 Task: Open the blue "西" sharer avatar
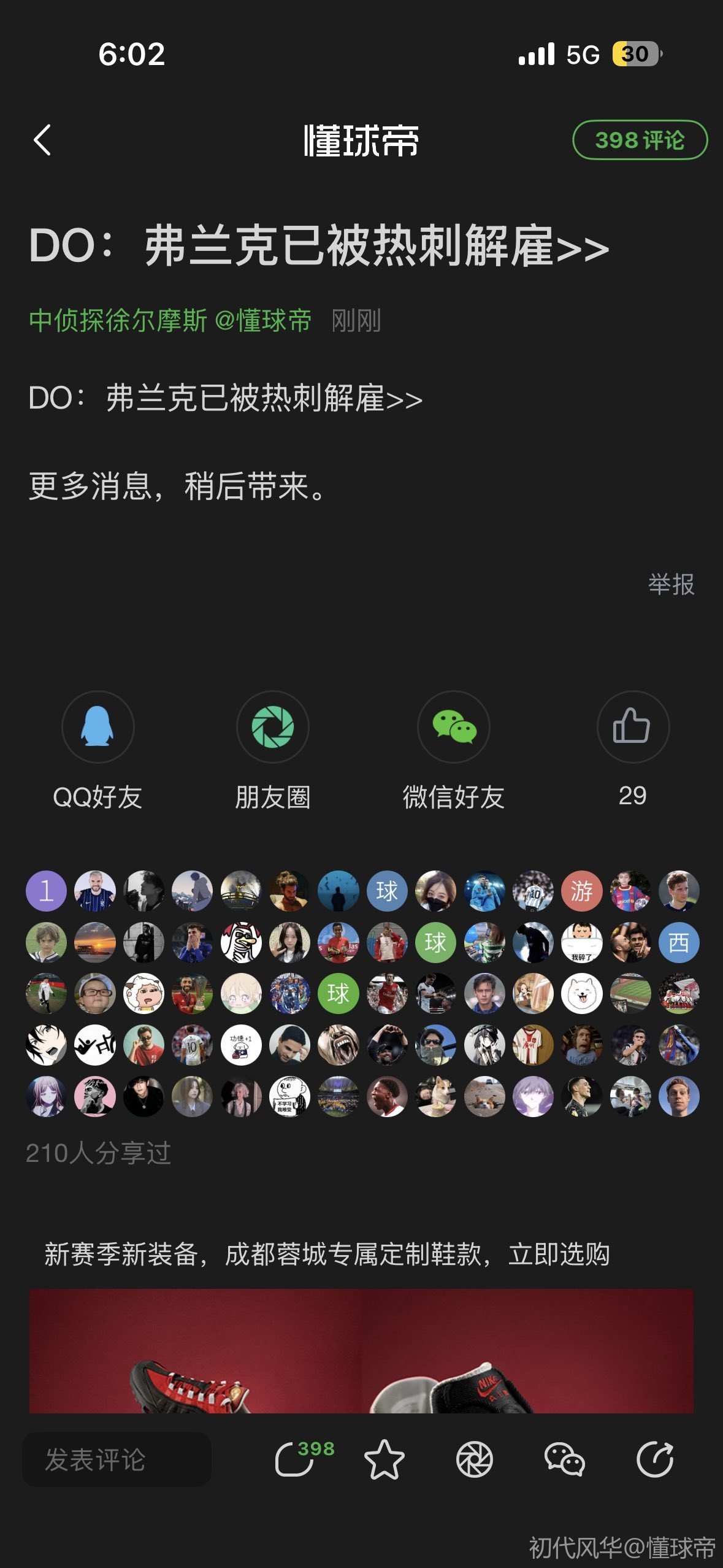[678, 942]
